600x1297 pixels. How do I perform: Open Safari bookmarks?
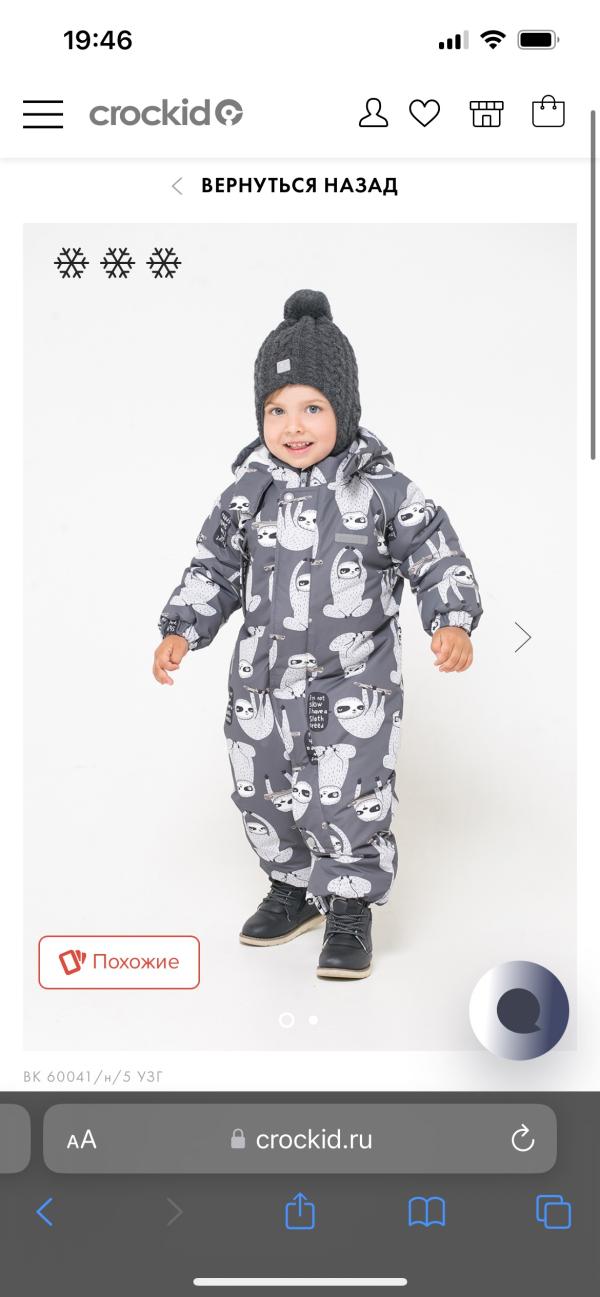[x=427, y=1212]
